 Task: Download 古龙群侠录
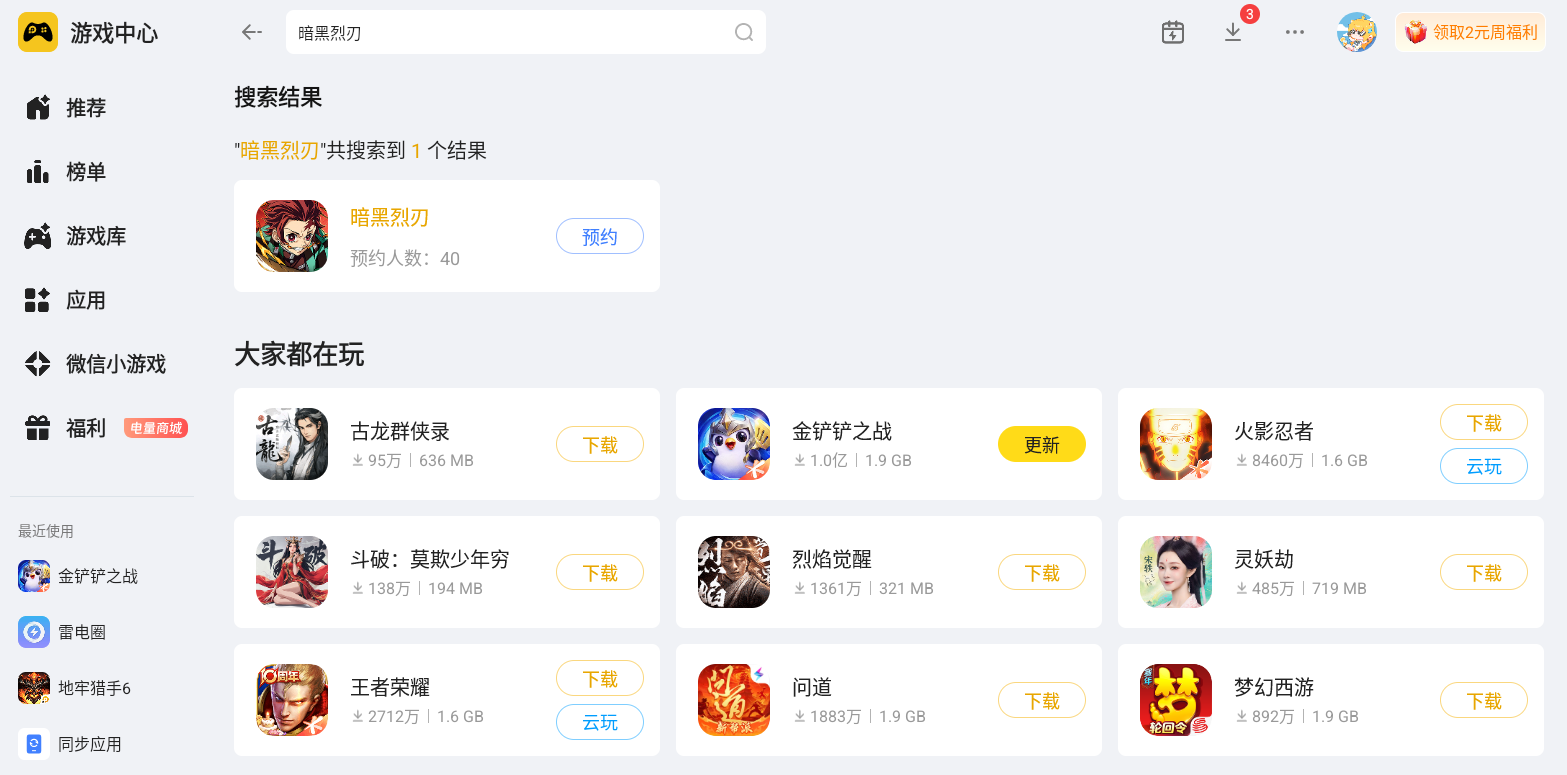click(x=600, y=445)
